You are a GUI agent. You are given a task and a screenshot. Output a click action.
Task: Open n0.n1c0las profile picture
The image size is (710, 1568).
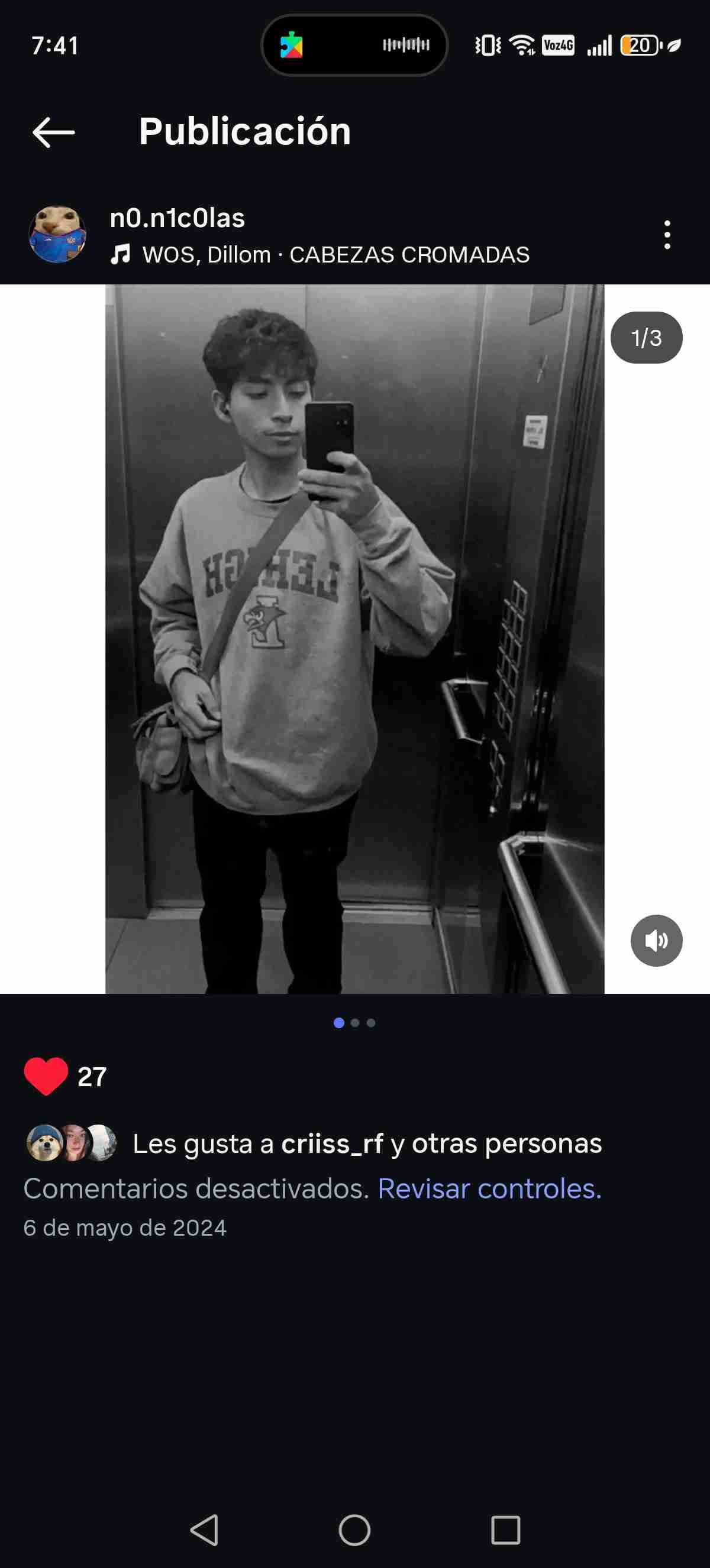[57, 234]
